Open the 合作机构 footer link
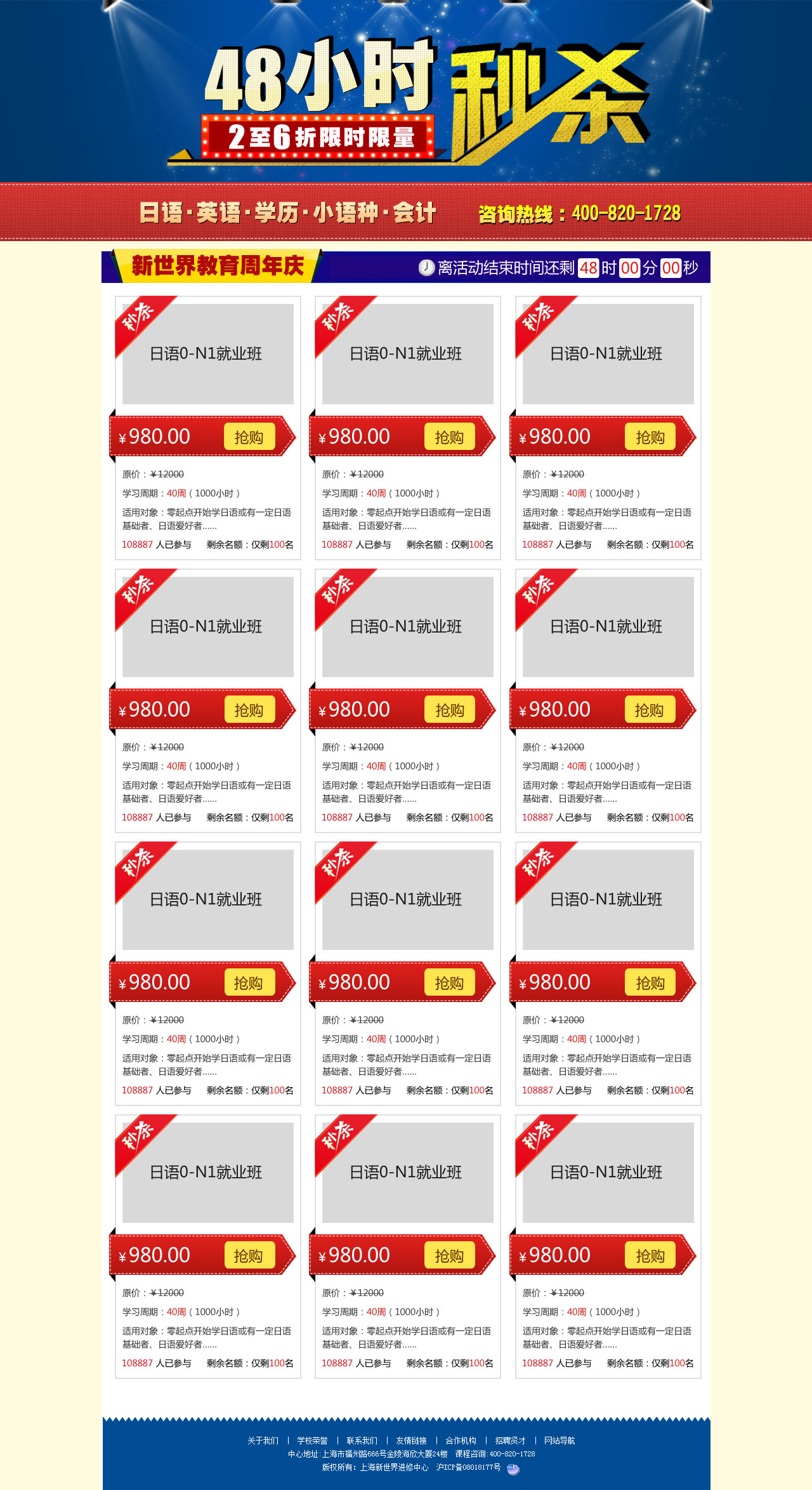Screen dimensions: 812x1490 click(461, 1441)
